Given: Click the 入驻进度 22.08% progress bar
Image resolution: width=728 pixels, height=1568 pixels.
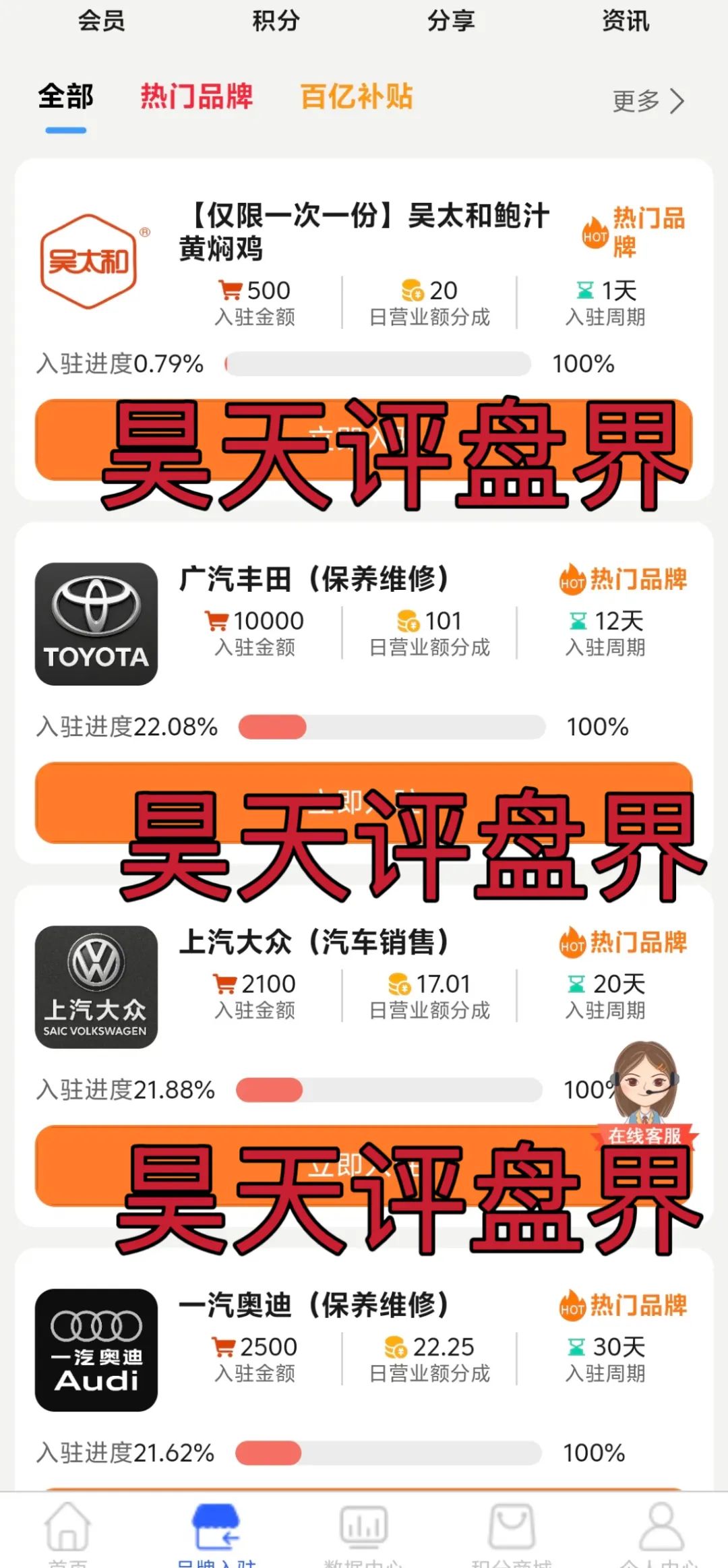Looking at the screenshot, I should point(391,728).
